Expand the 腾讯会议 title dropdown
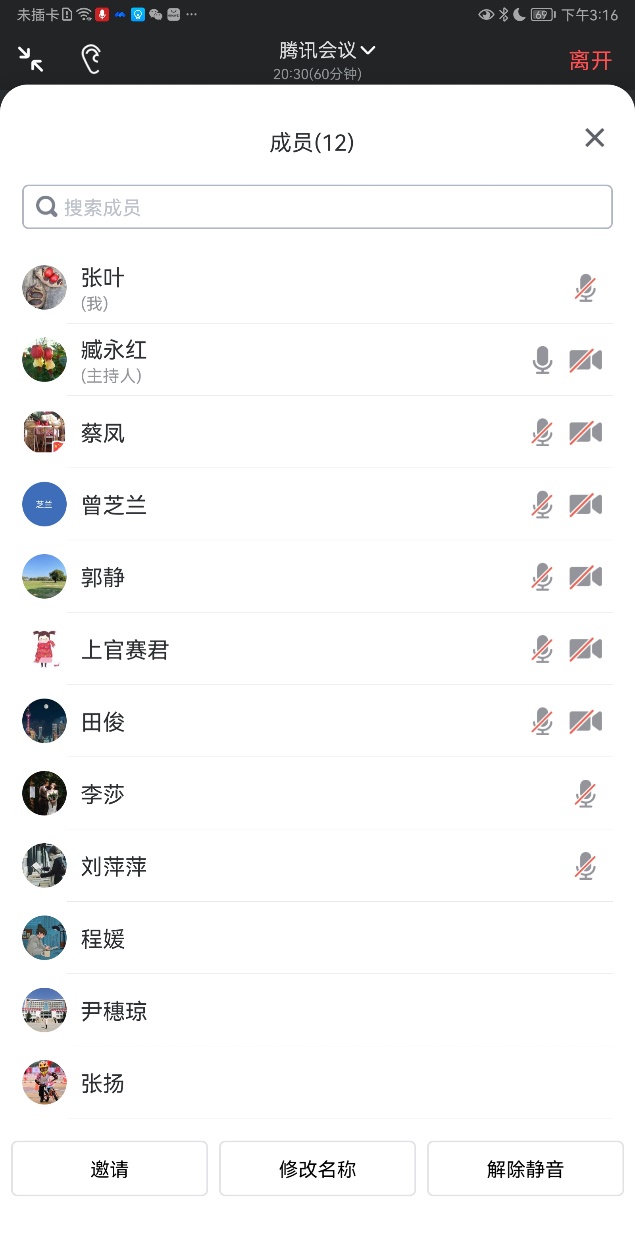 (x=327, y=50)
